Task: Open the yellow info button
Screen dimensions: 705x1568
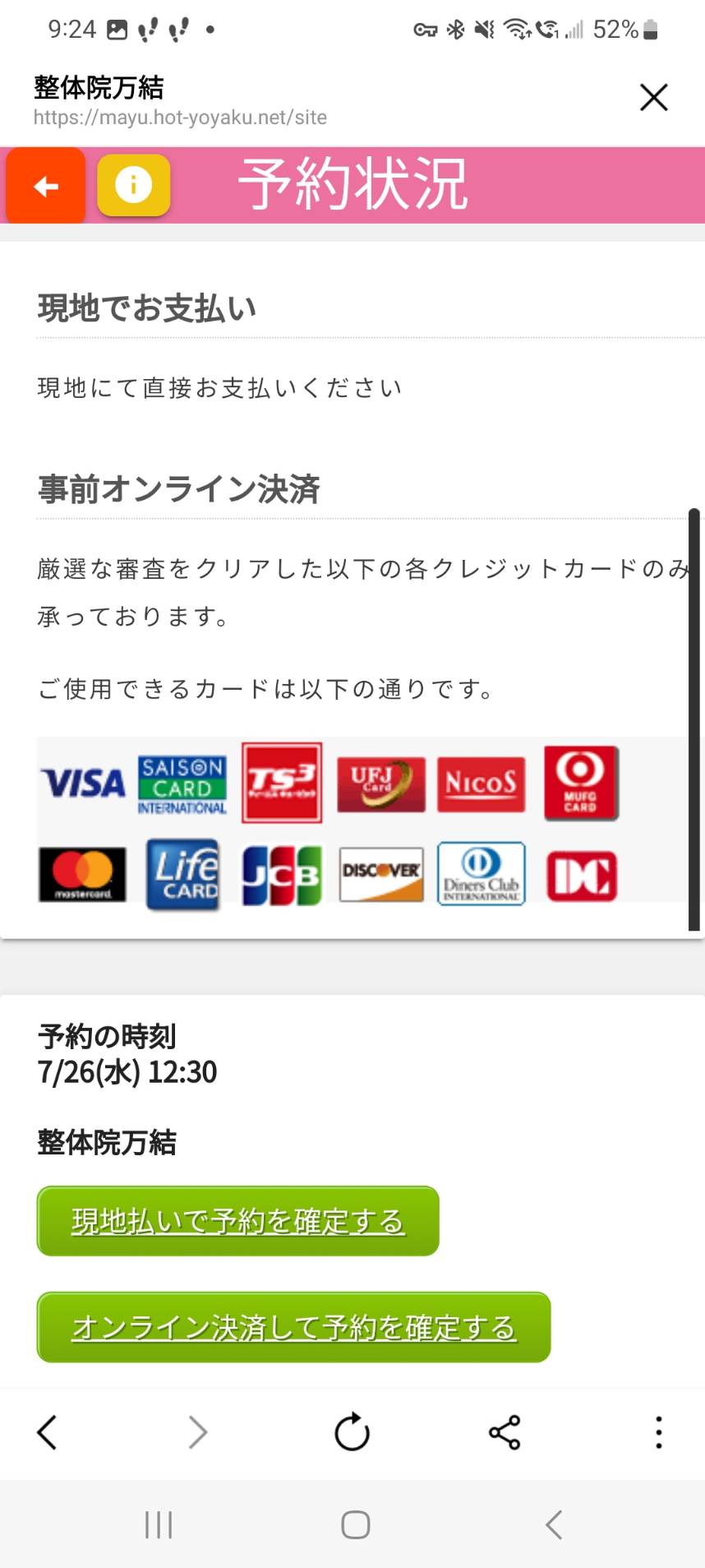Action: pos(134,185)
